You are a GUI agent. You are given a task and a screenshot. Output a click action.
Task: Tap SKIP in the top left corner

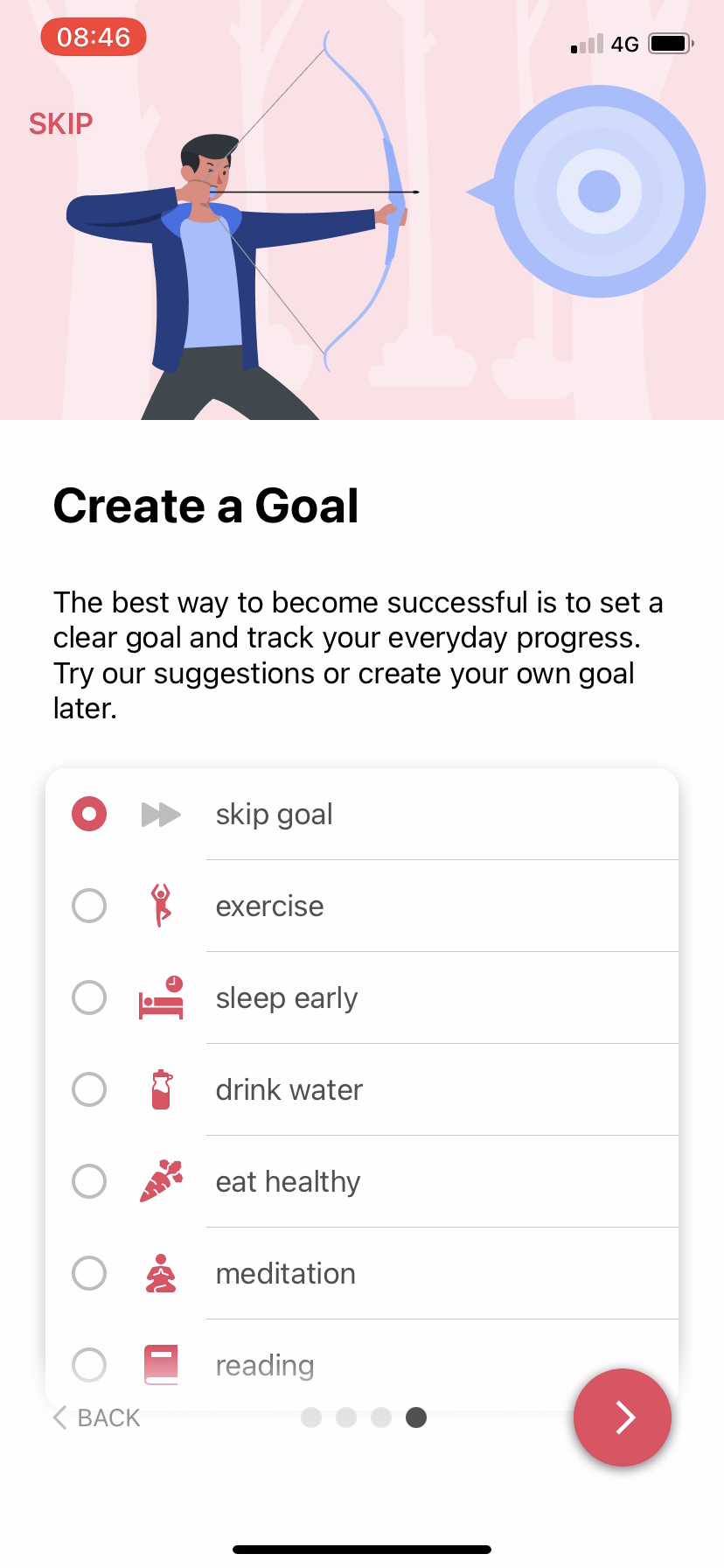pos(60,123)
